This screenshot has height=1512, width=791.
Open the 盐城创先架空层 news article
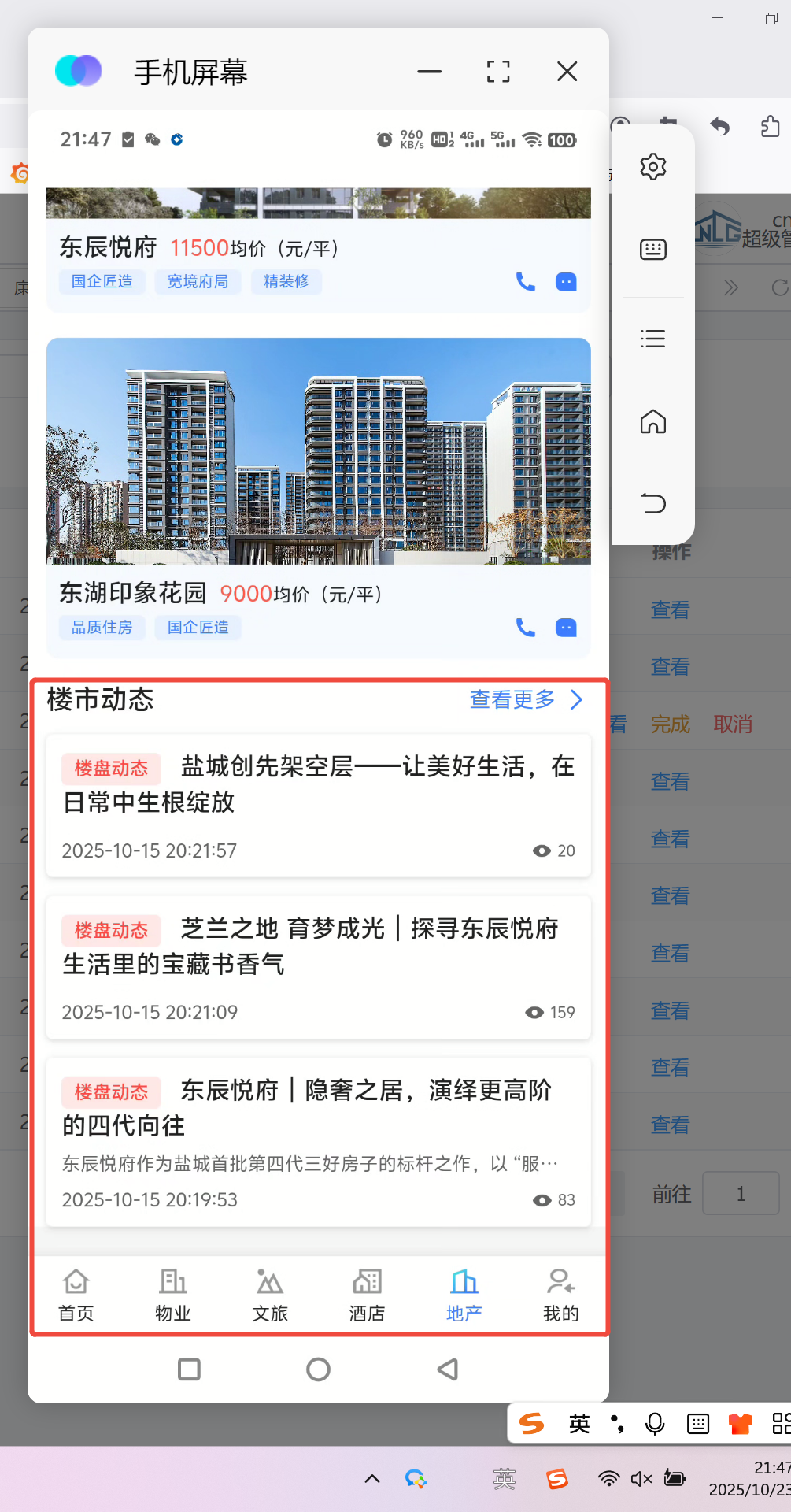pyautogui.click(x=318, y=805)
